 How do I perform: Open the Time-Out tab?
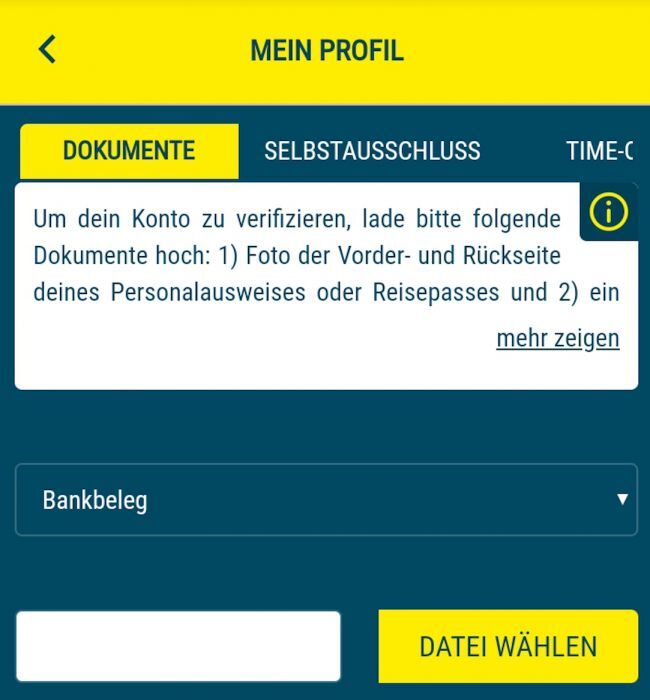pos(599,151)
